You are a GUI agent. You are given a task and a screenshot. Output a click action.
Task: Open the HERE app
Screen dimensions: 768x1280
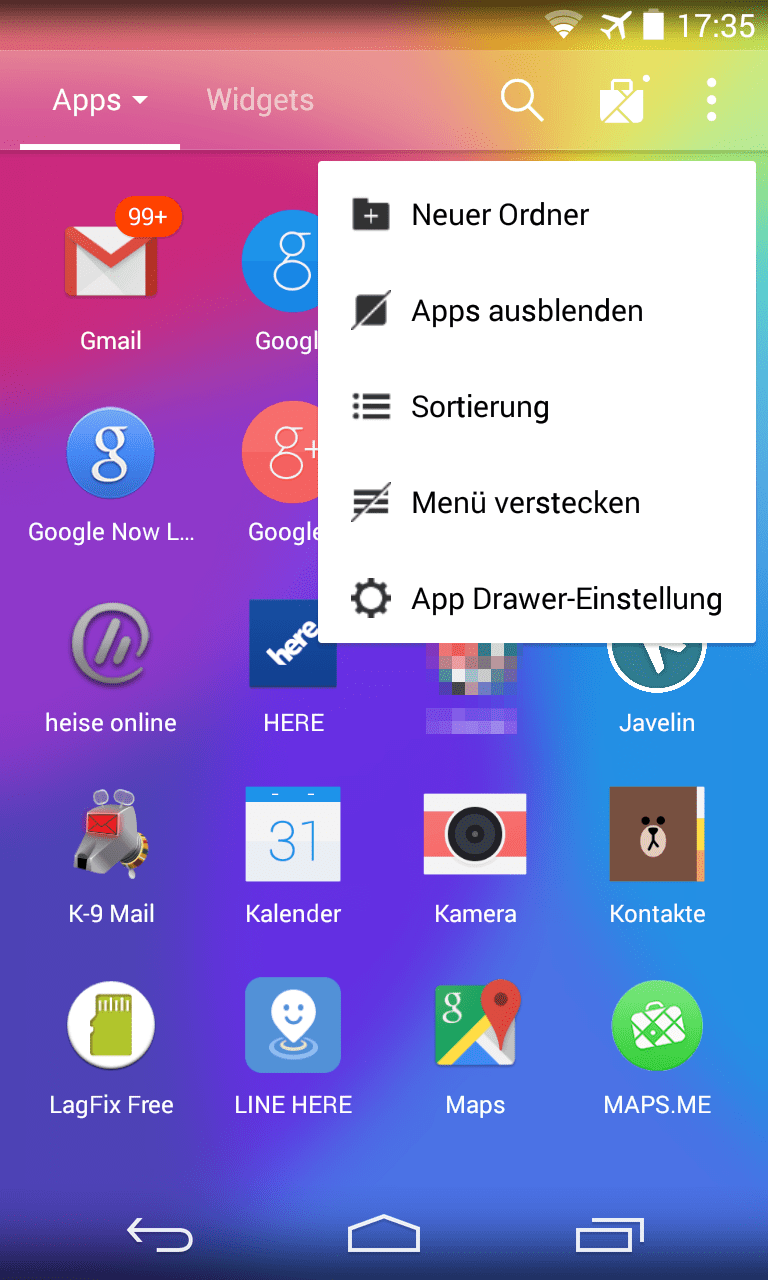293,647
